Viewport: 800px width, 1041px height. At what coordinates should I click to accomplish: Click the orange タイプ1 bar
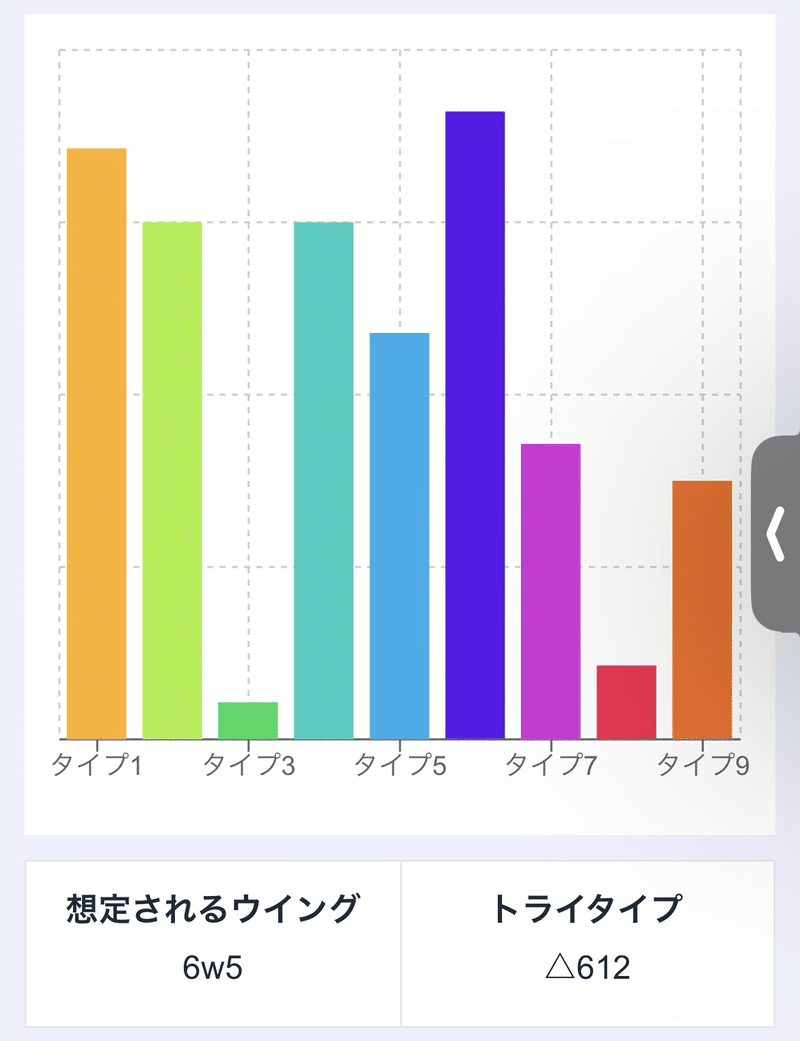[97, 440]
